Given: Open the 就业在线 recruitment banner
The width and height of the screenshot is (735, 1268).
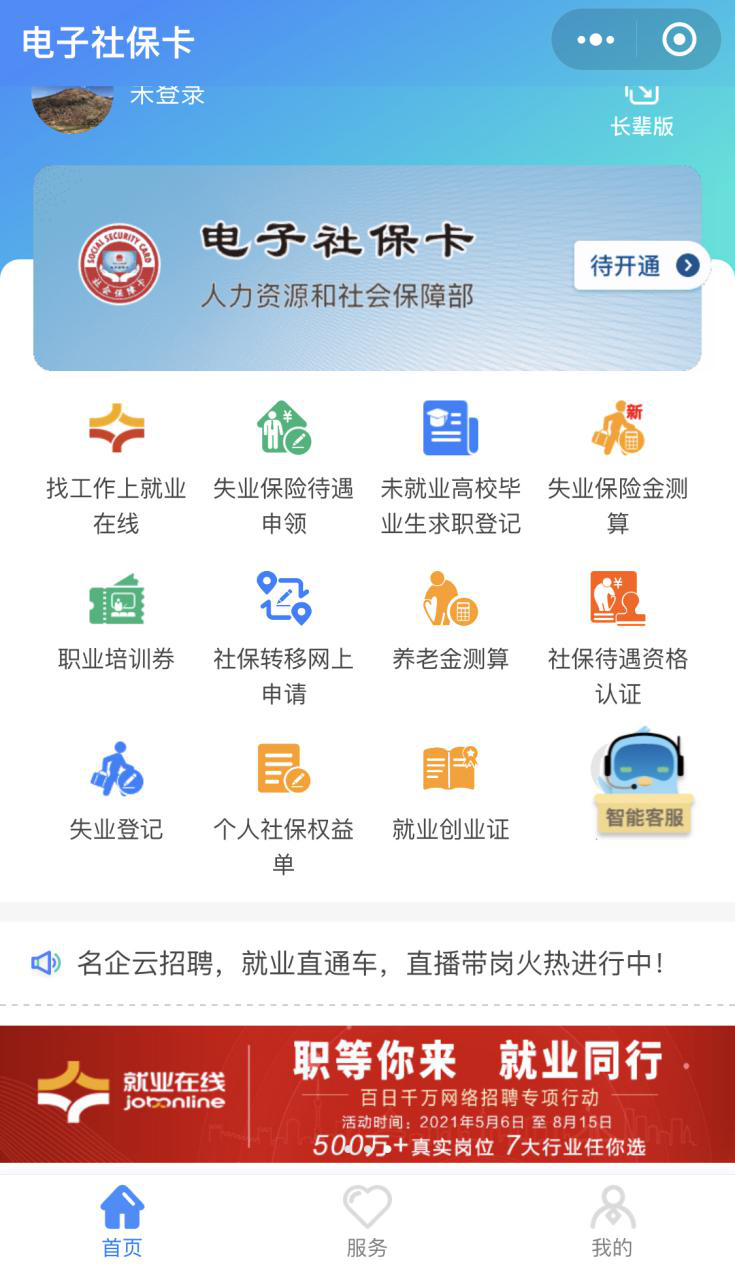Looking at the screenshot, I should pos(367,1094).
